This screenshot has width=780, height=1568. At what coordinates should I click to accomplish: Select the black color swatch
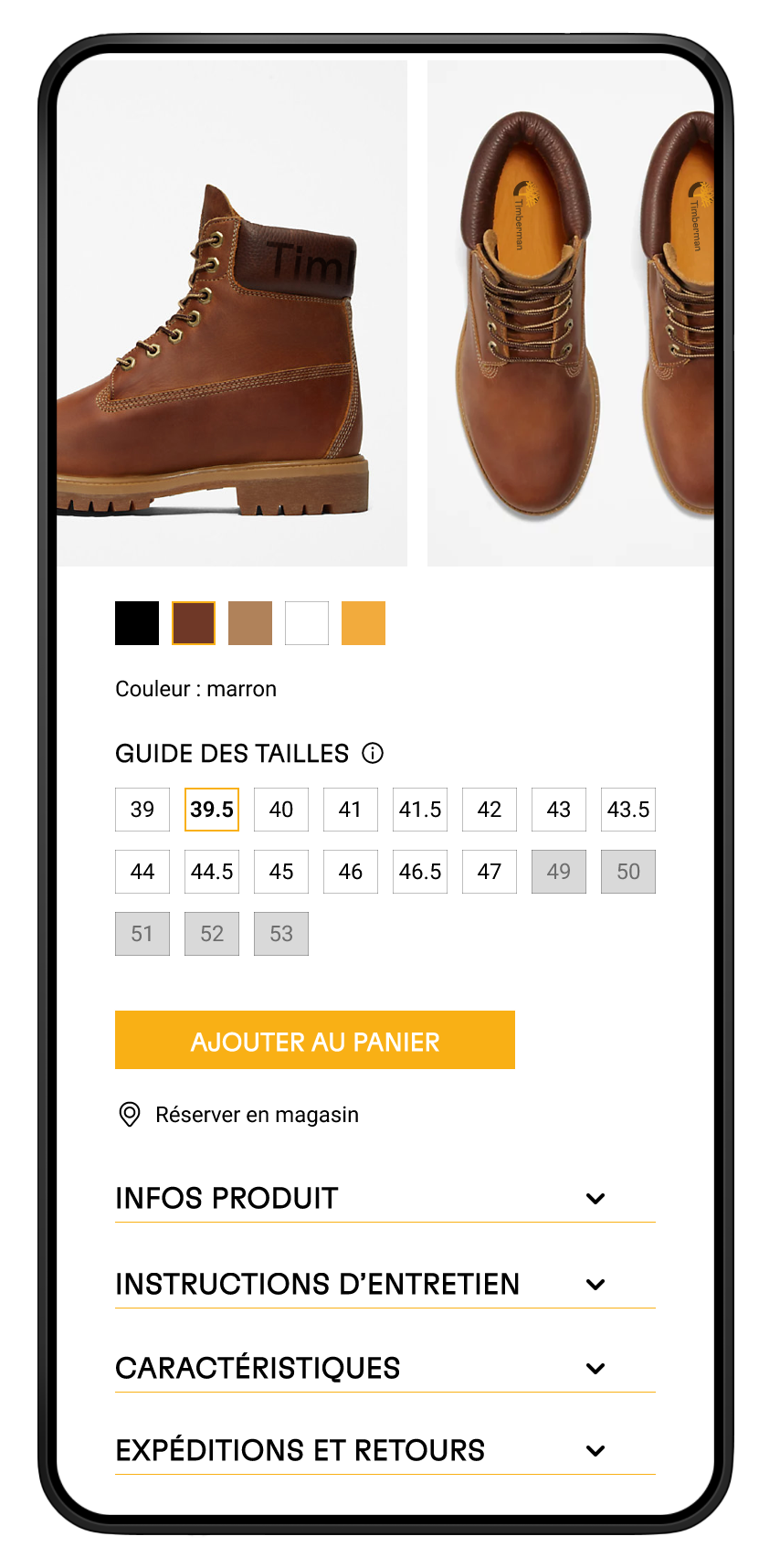[x=137, y=623]
